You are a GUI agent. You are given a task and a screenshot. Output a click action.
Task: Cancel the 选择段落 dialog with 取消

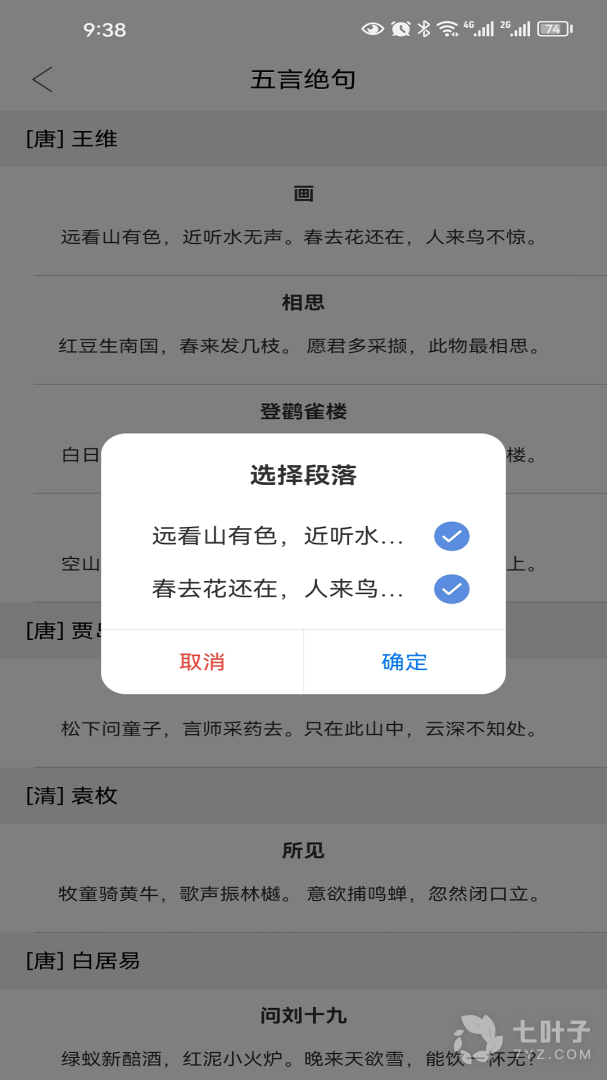[x=202, y=662]
